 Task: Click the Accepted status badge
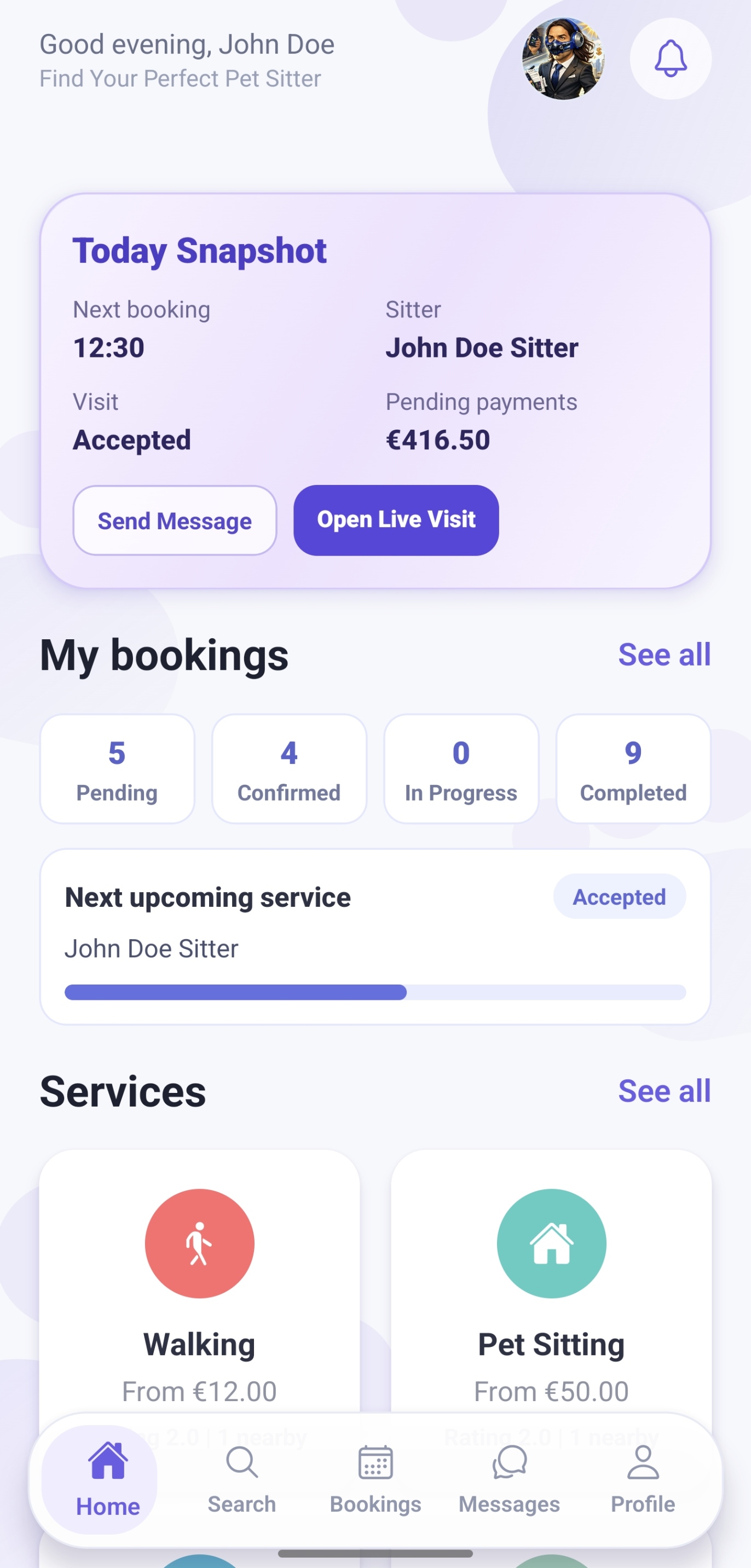(619, 896)
